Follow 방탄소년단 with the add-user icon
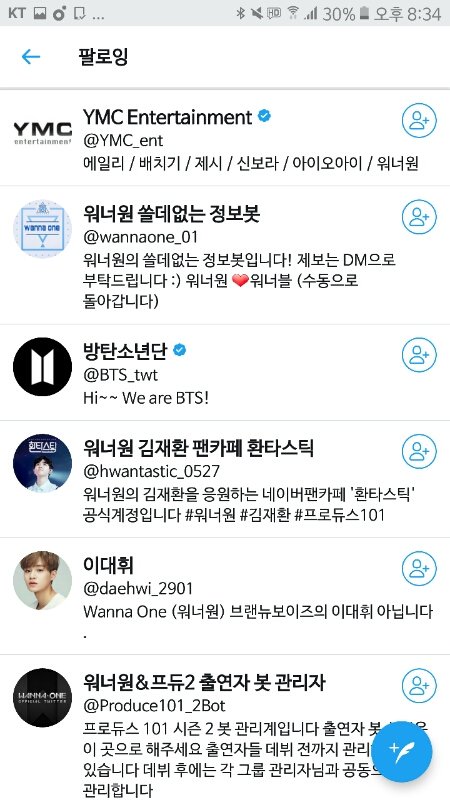The image size is (450, 800). pos(419,355)
